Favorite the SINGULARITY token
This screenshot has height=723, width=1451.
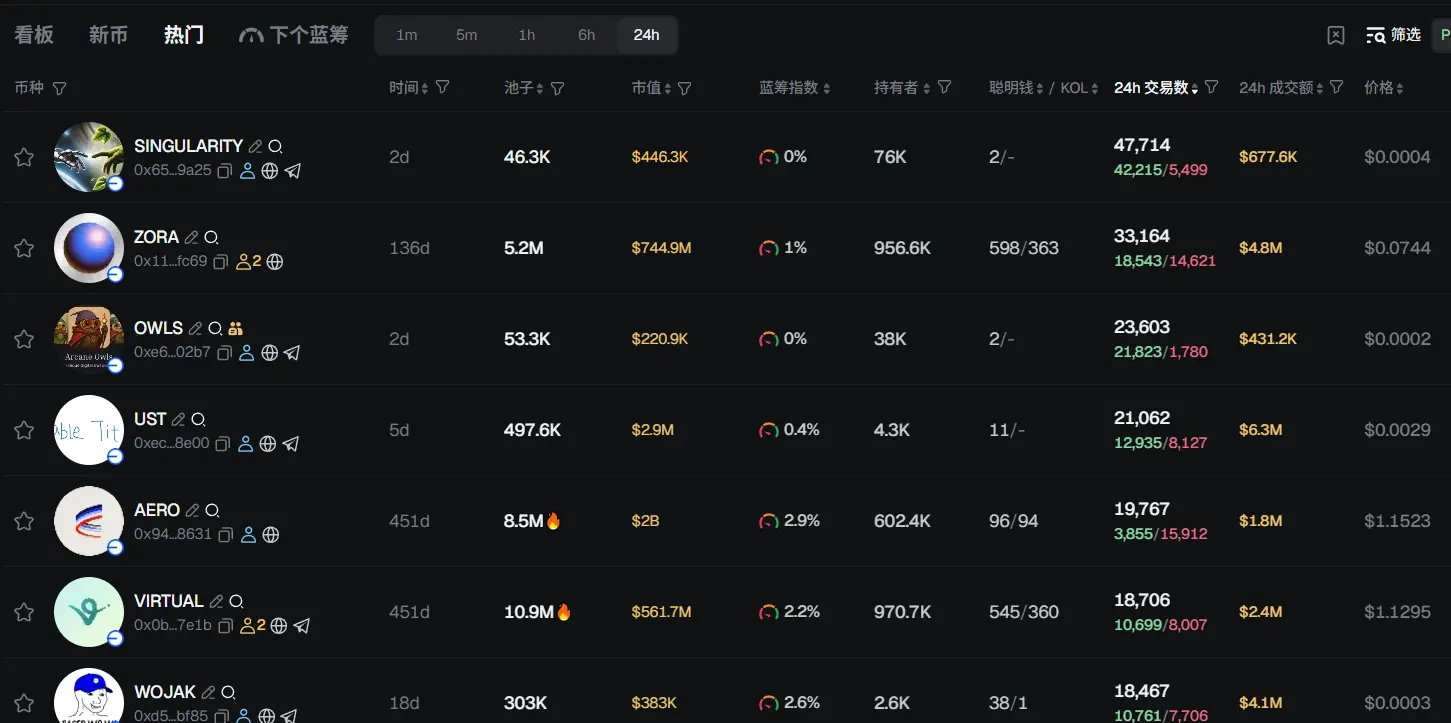point(24,157)
